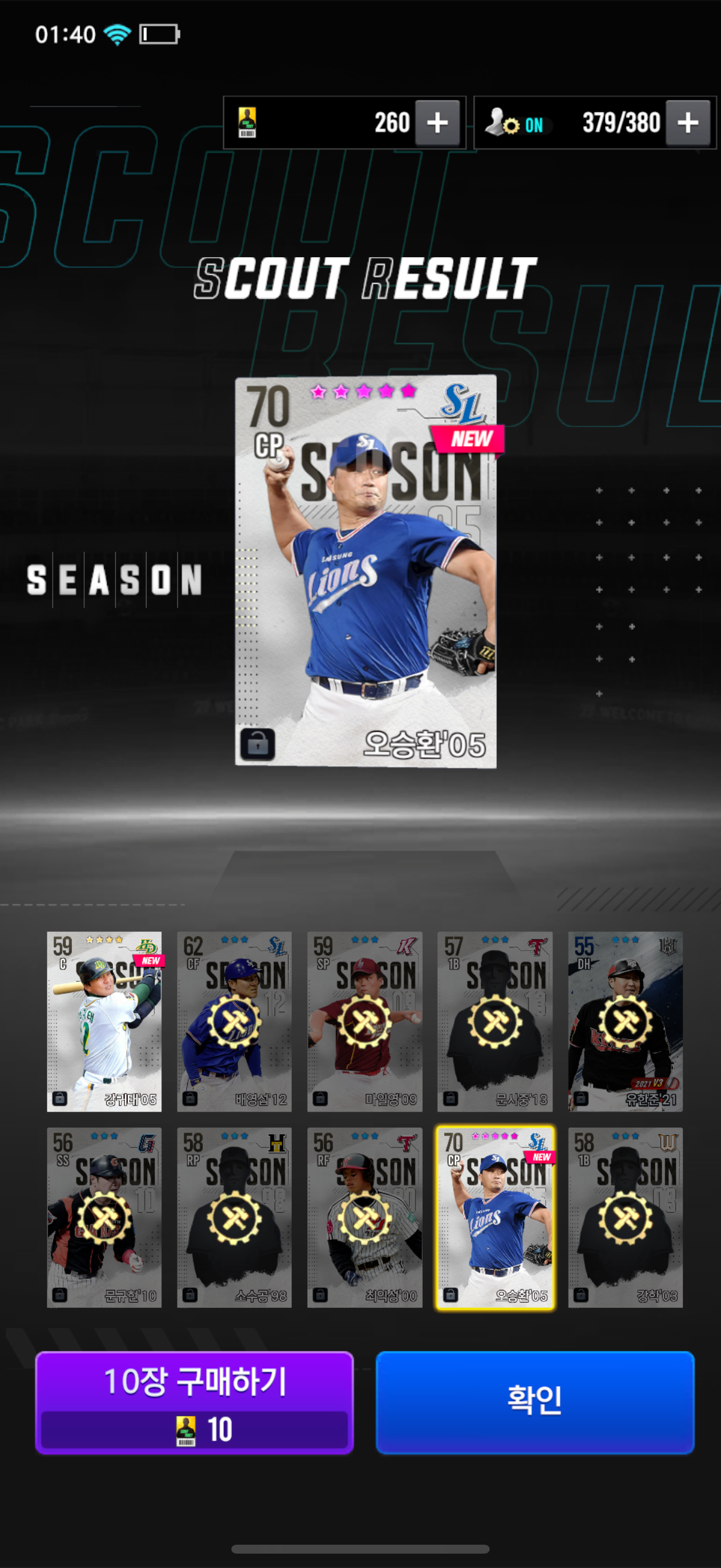721x1568 pixels.
Task: Select the 59 C 강귀태'05 card
Action: (x=104, y=1021)
